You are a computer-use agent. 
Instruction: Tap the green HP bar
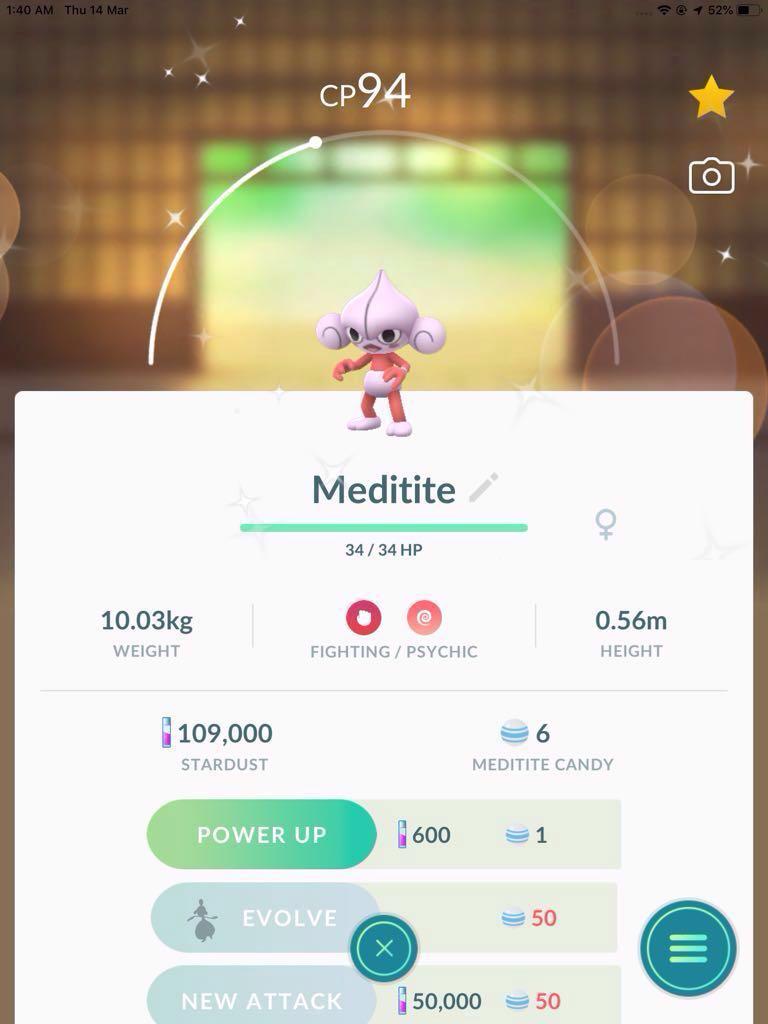tap(384, 524)
